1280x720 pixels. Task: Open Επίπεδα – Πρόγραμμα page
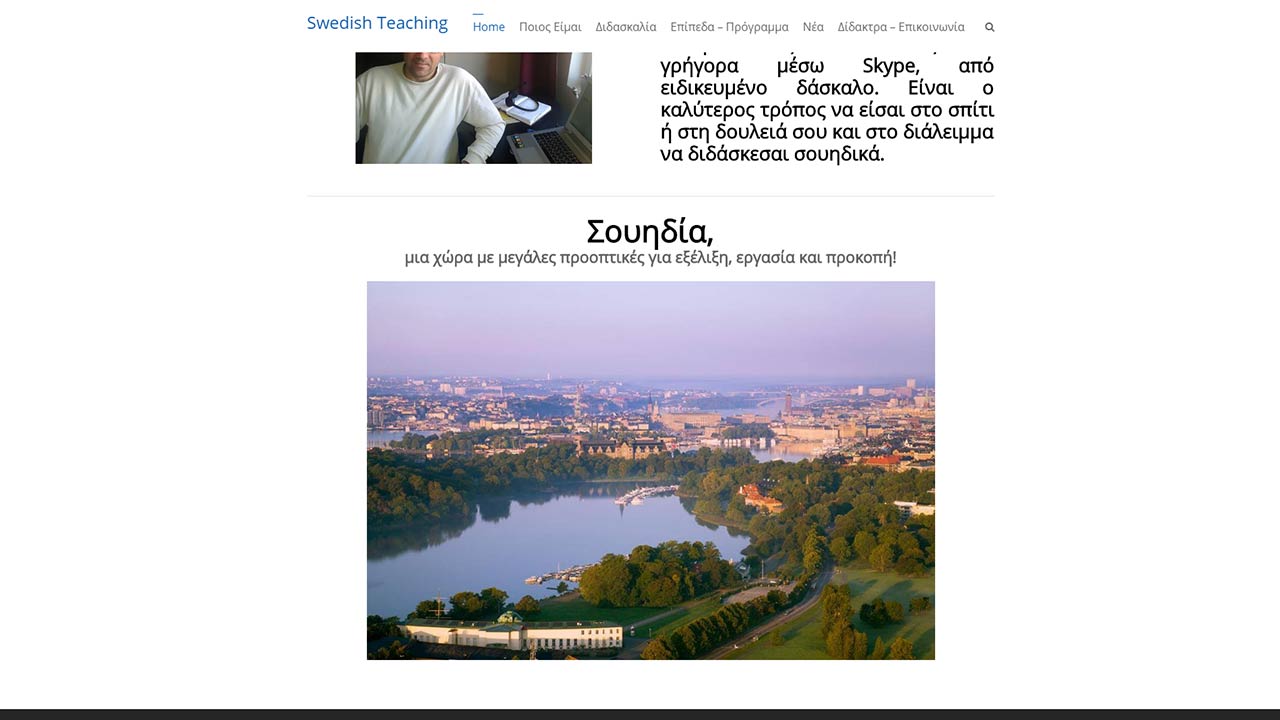[729, 27]
